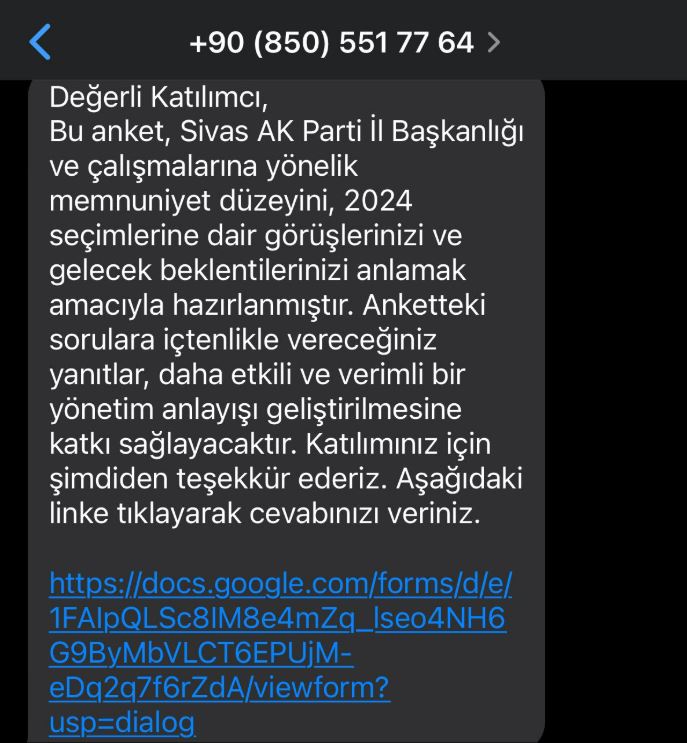
Task: Go back to the messages list
Action: click(40, 42)
